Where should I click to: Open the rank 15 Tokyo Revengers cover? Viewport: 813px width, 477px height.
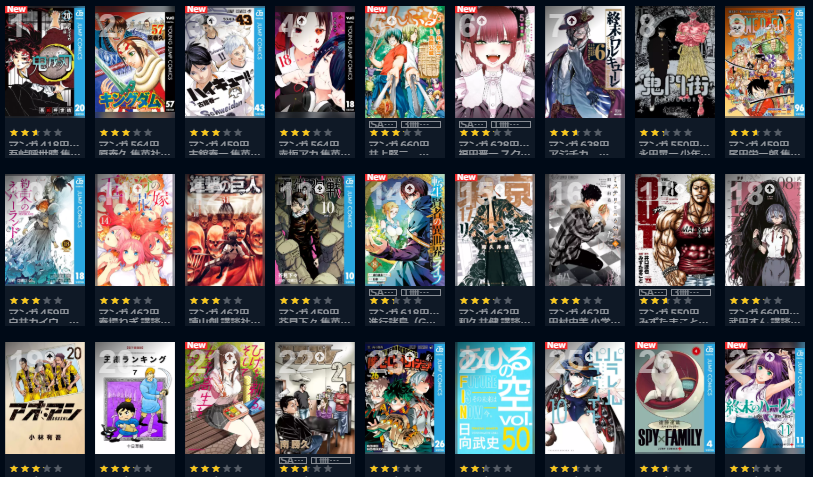pos(495,230)
